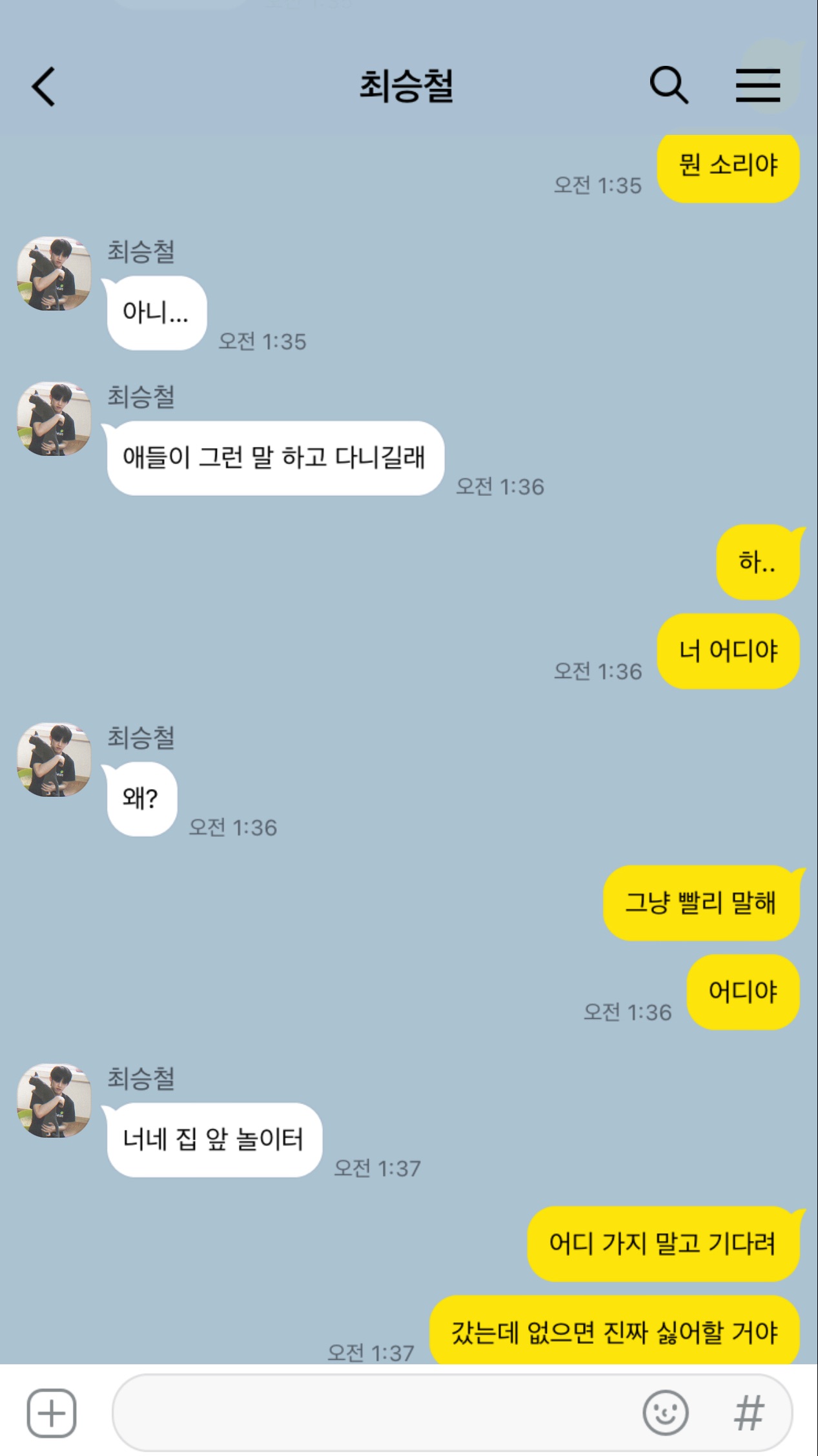Open the chat room hamburger menu

[x=758, y=85]
